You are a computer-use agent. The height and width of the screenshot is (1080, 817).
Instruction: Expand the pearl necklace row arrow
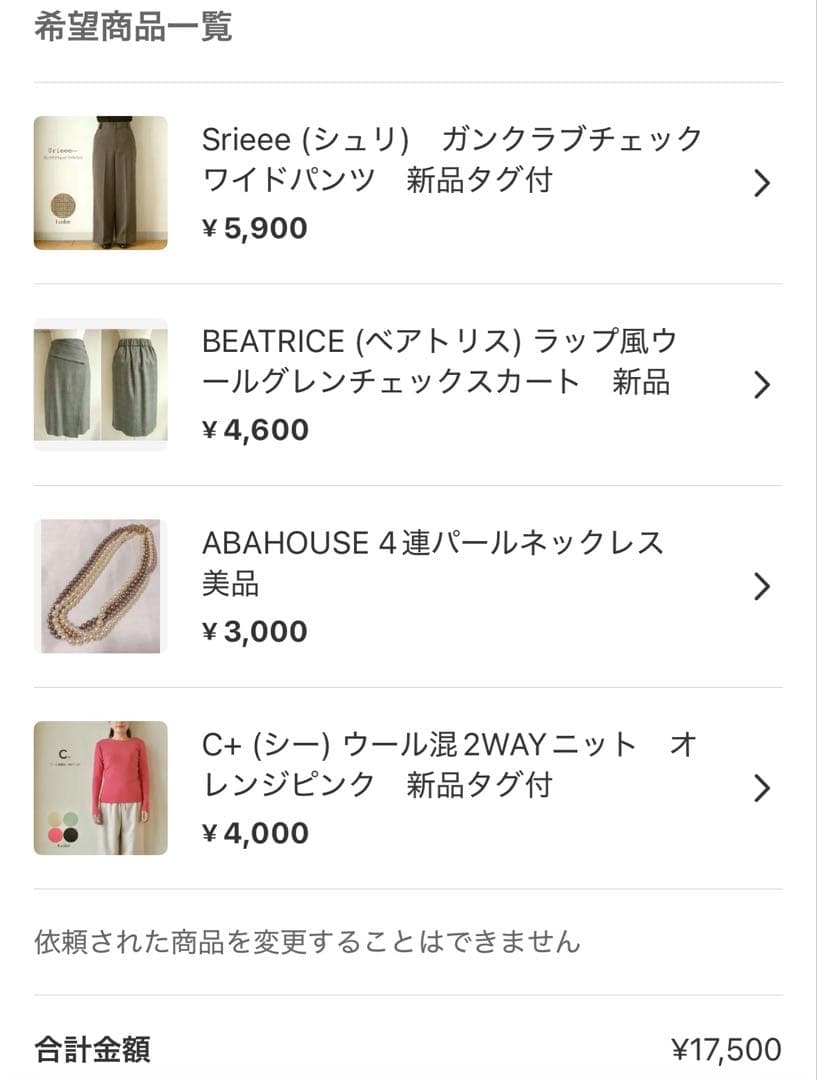[x=762, y=587]
